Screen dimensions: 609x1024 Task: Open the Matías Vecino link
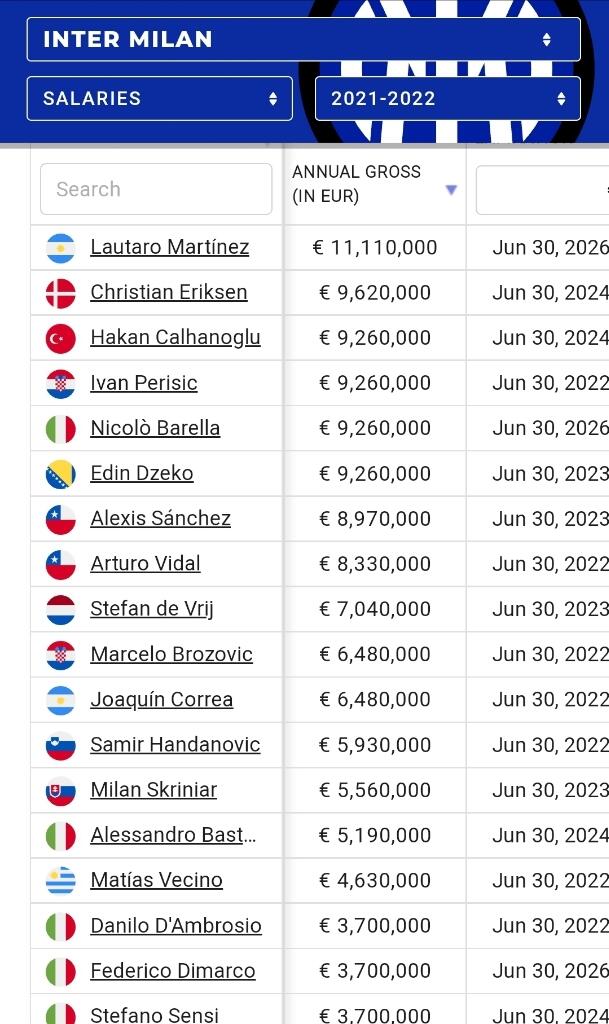pyautogui.click(x=156, y=880)
